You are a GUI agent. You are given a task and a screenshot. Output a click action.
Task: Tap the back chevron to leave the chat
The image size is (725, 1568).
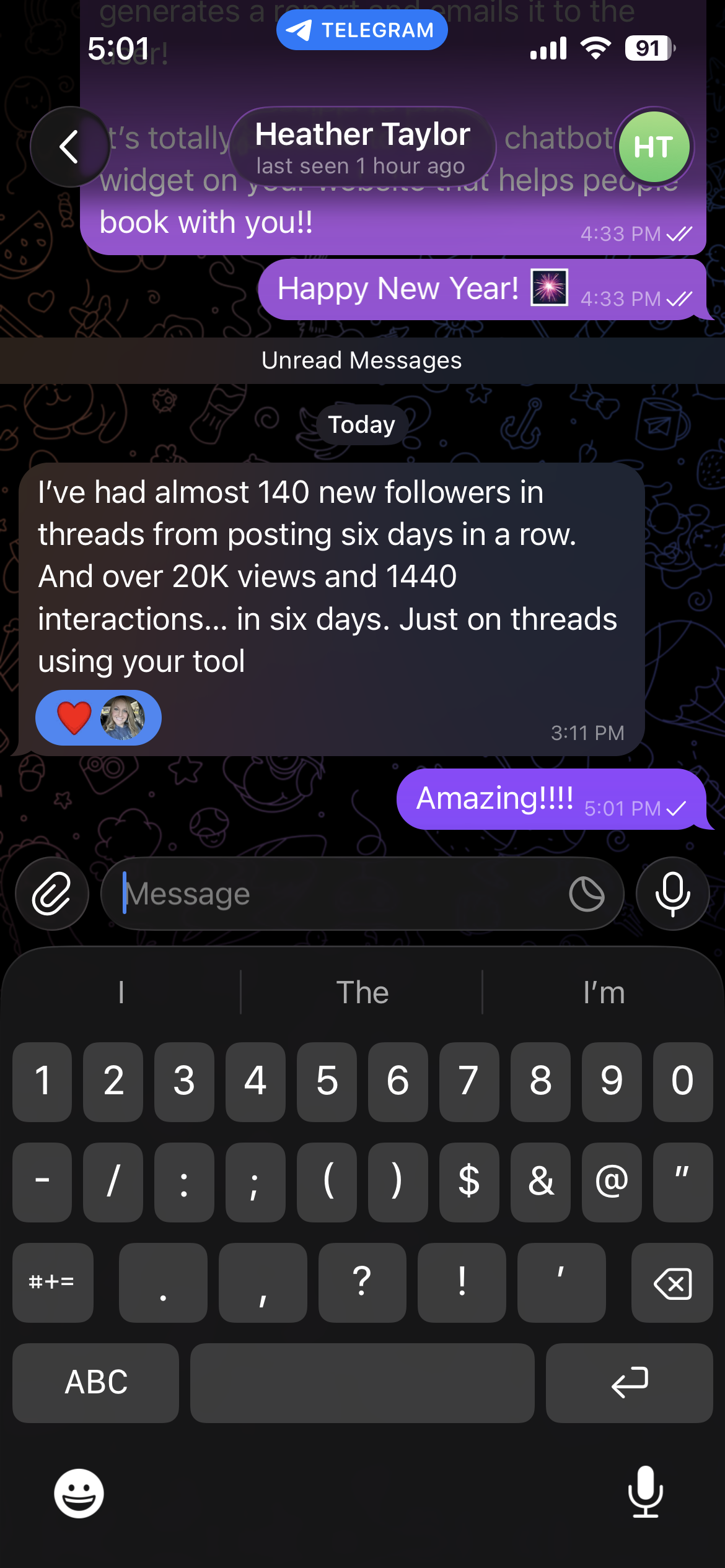pyautogui.click(x=69, y=147)
